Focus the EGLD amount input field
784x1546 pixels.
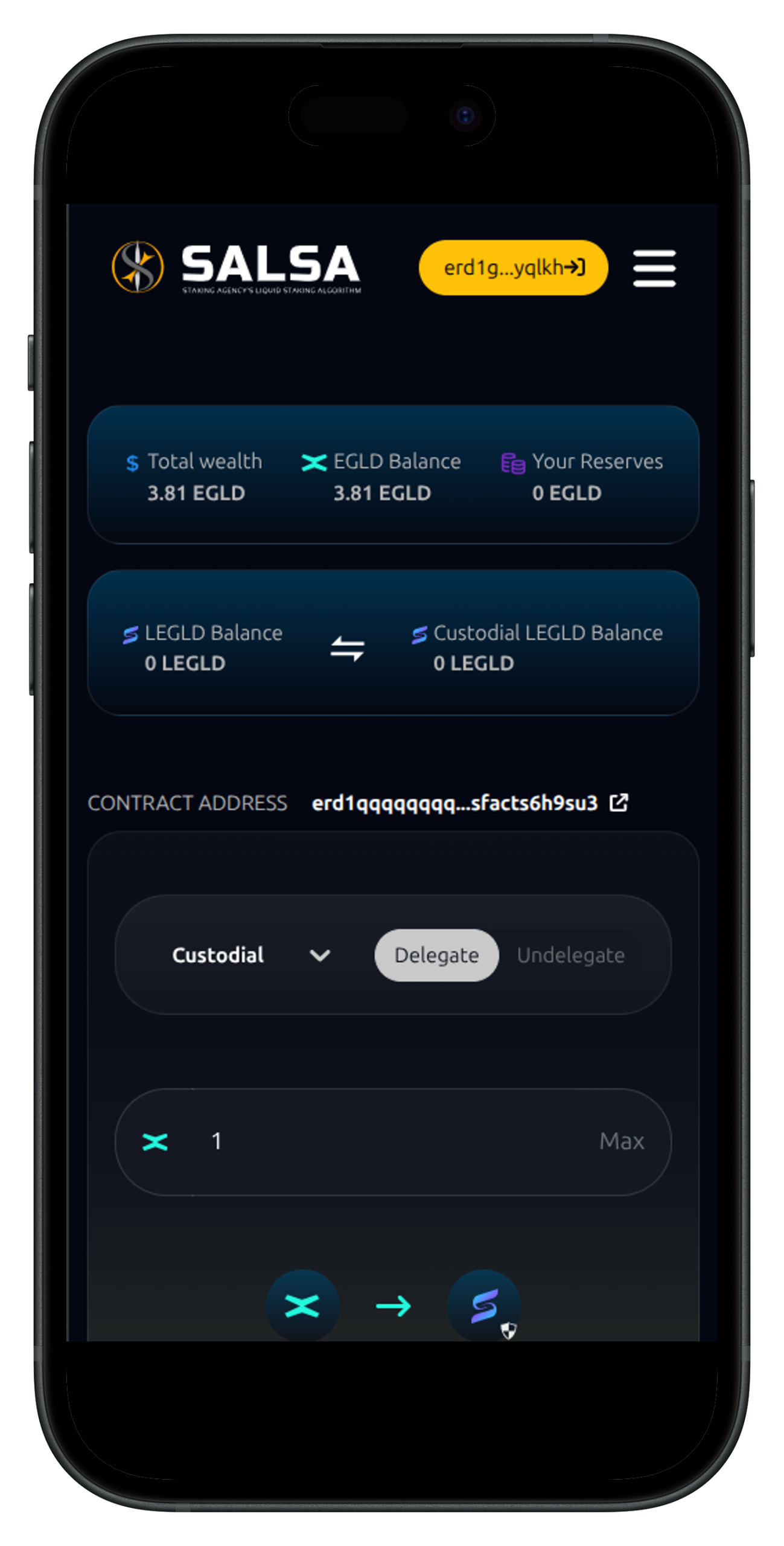point(386,1141)
